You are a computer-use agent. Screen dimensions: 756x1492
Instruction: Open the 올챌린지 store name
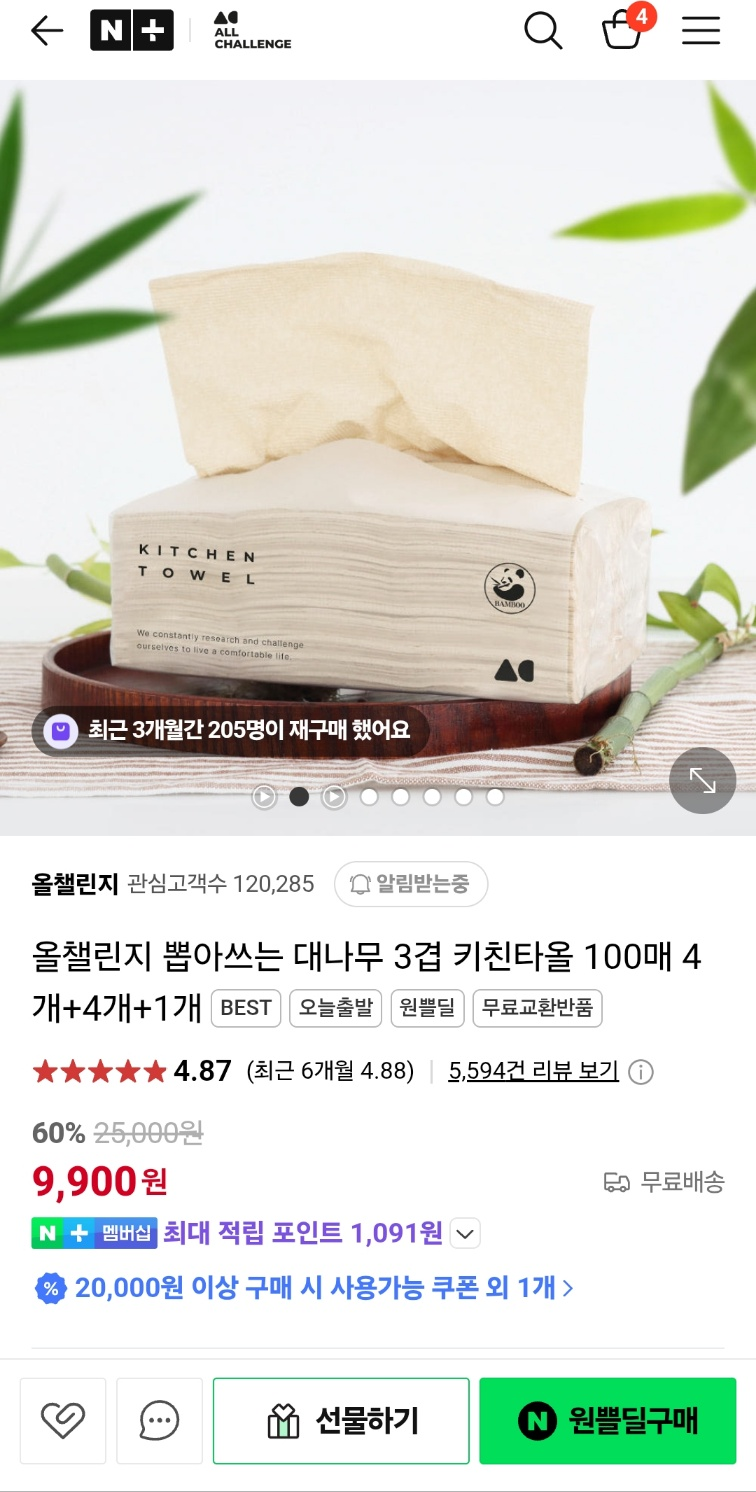(x=75, y=884)
